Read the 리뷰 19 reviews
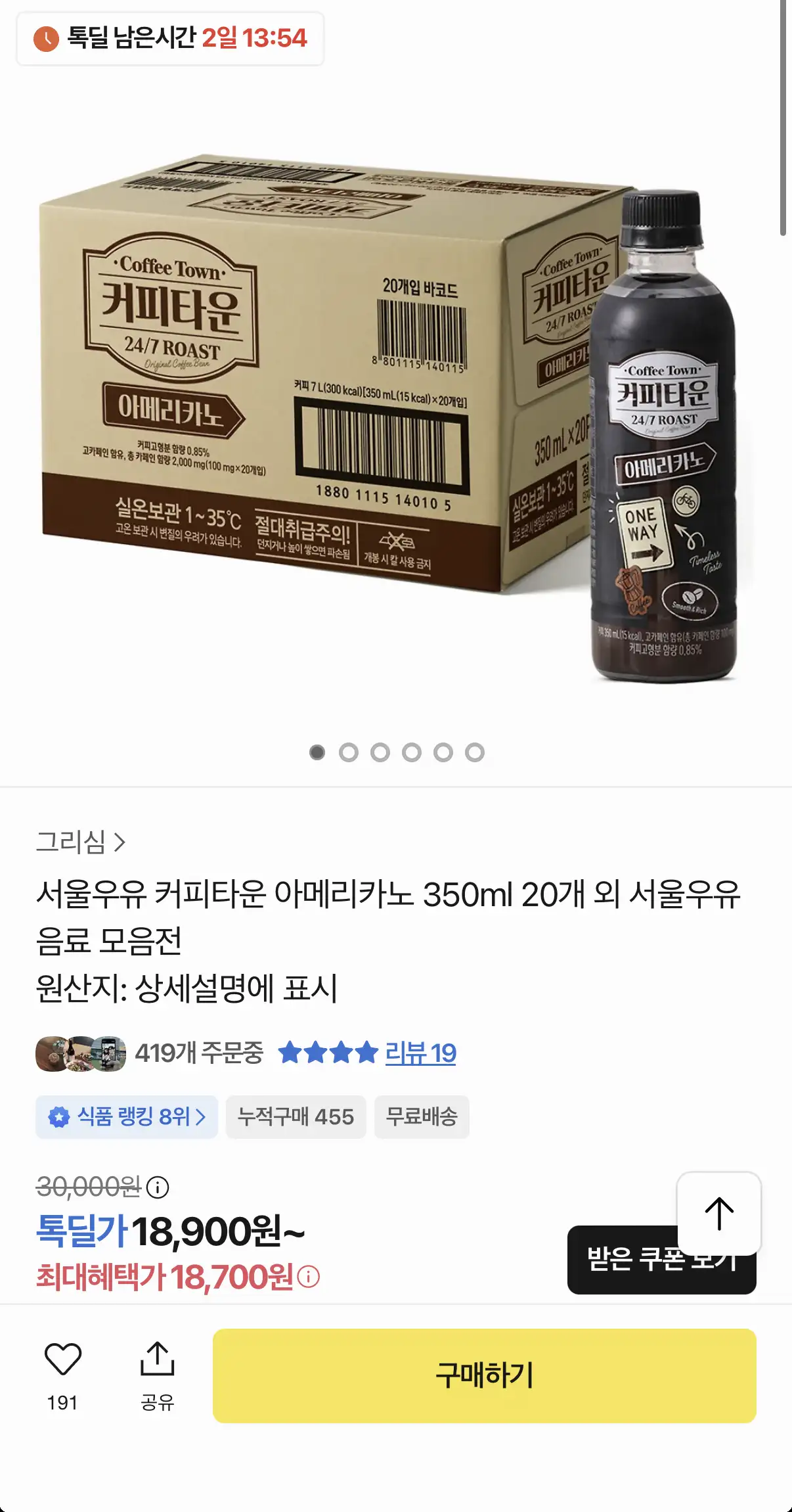The width and height of the screenshot is (792, 1512). [420, 1053]
